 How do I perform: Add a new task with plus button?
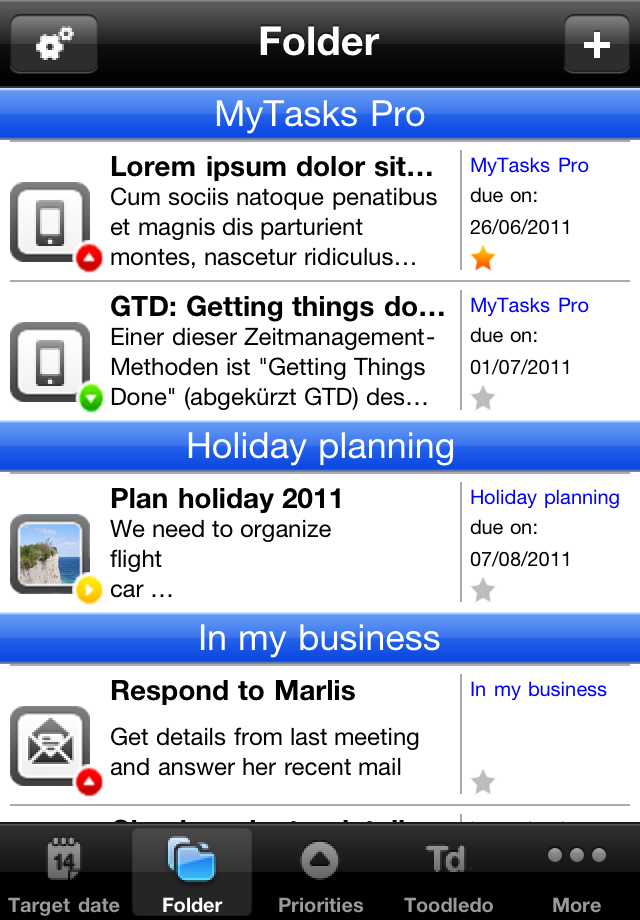596,44
